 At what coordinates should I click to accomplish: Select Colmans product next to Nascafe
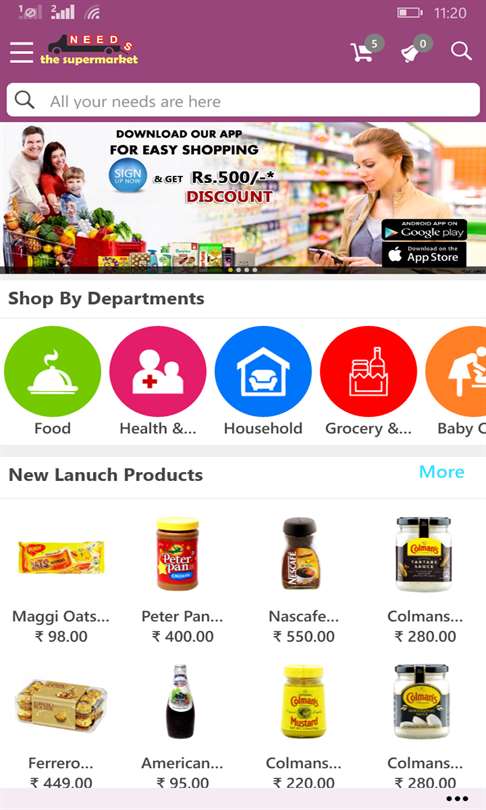pyautogui.click(x=425, y=579)
